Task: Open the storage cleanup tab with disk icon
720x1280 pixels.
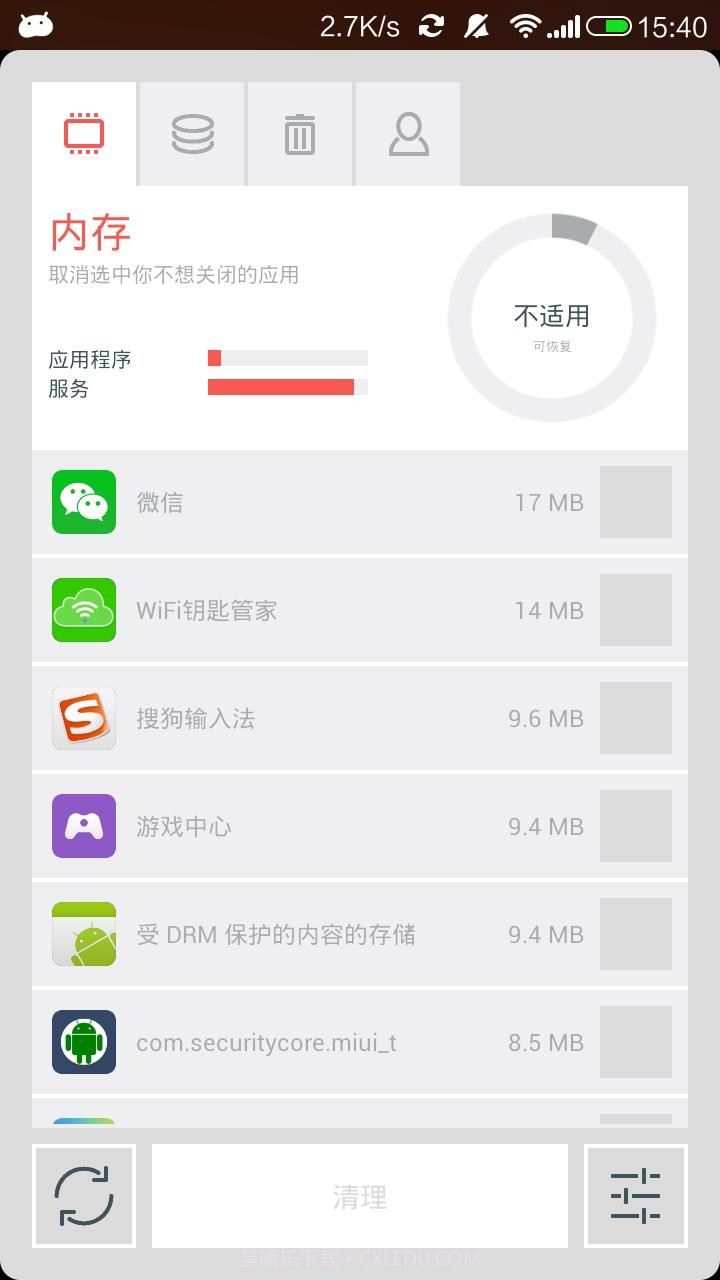Action: tap(192, 131)
